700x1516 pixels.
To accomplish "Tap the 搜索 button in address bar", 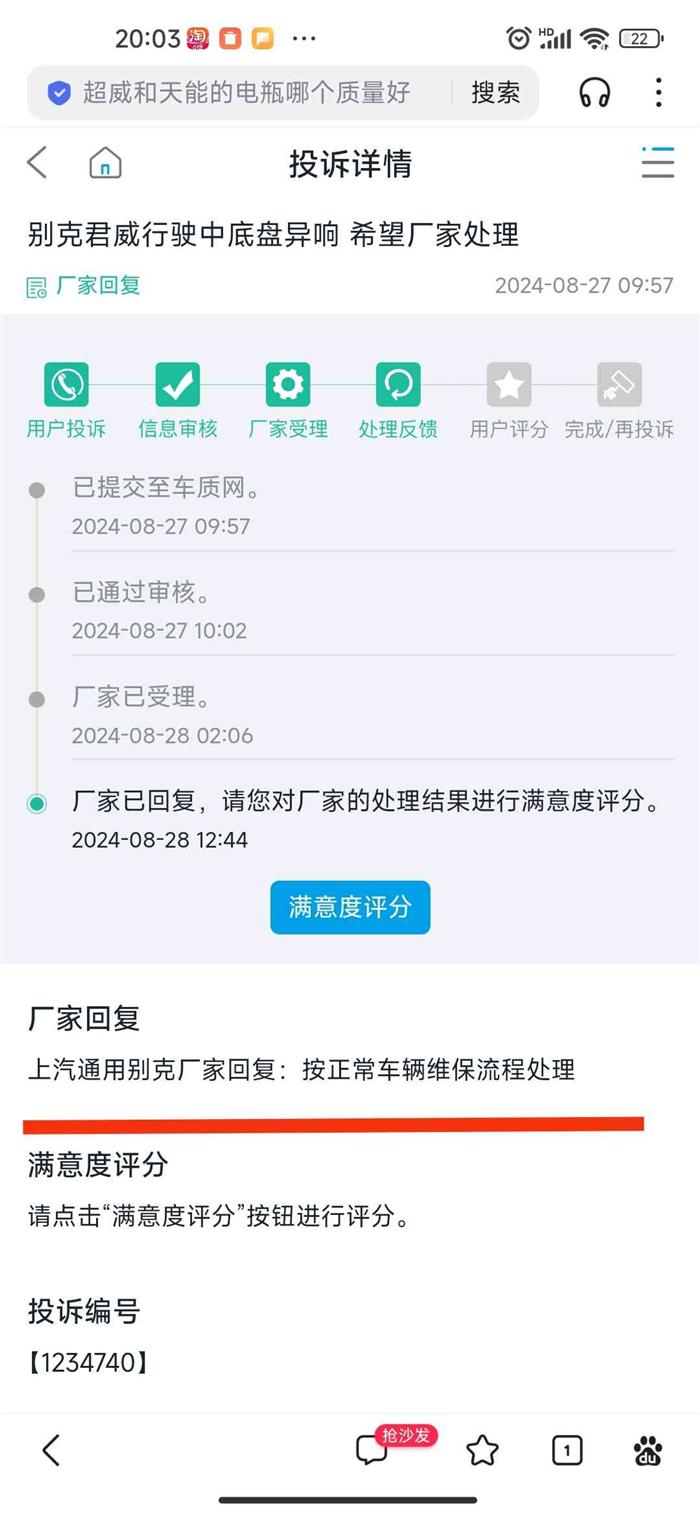I will coord(496,93).
